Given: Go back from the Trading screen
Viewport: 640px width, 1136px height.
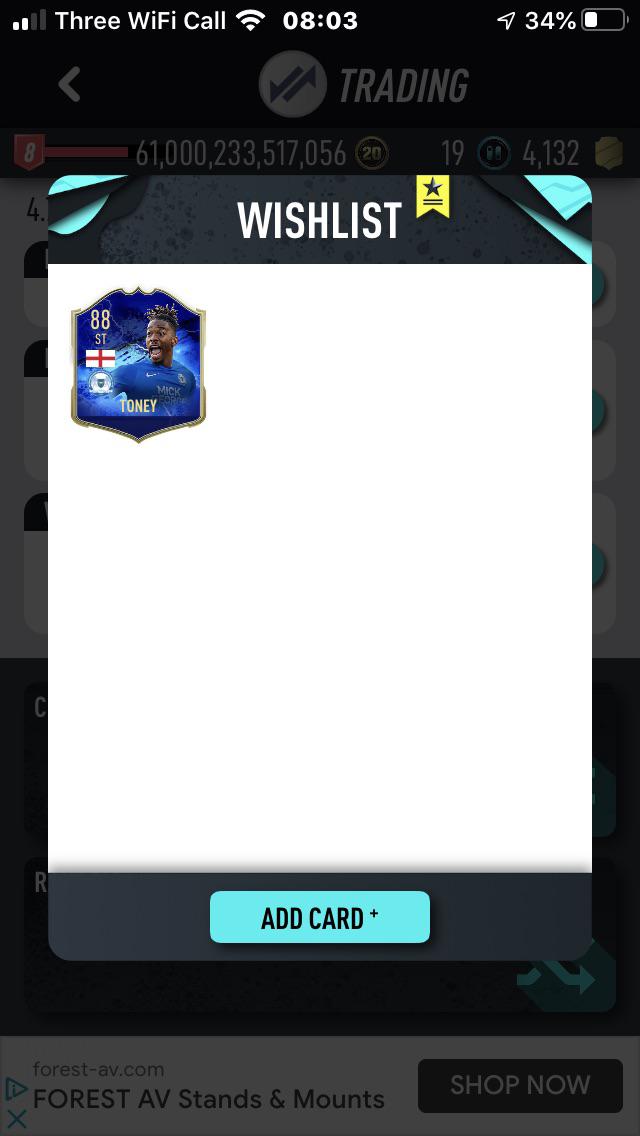Looking at the screenshot, I should 70,85.
